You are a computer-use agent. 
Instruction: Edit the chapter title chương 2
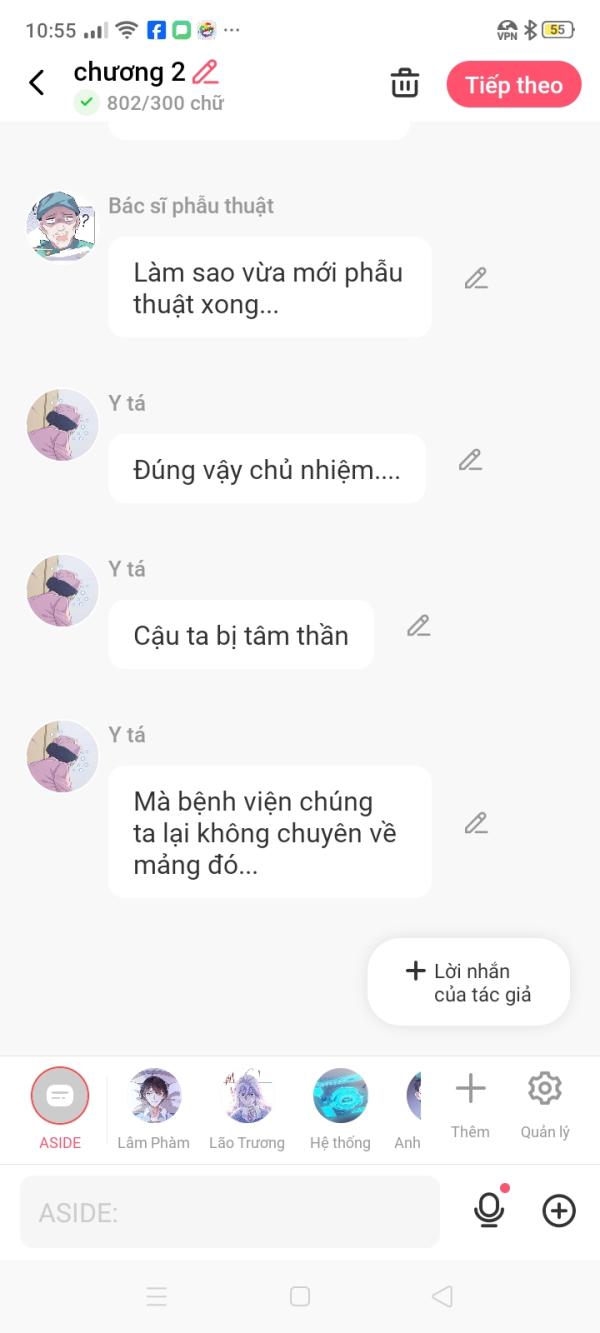pos(205,72)
